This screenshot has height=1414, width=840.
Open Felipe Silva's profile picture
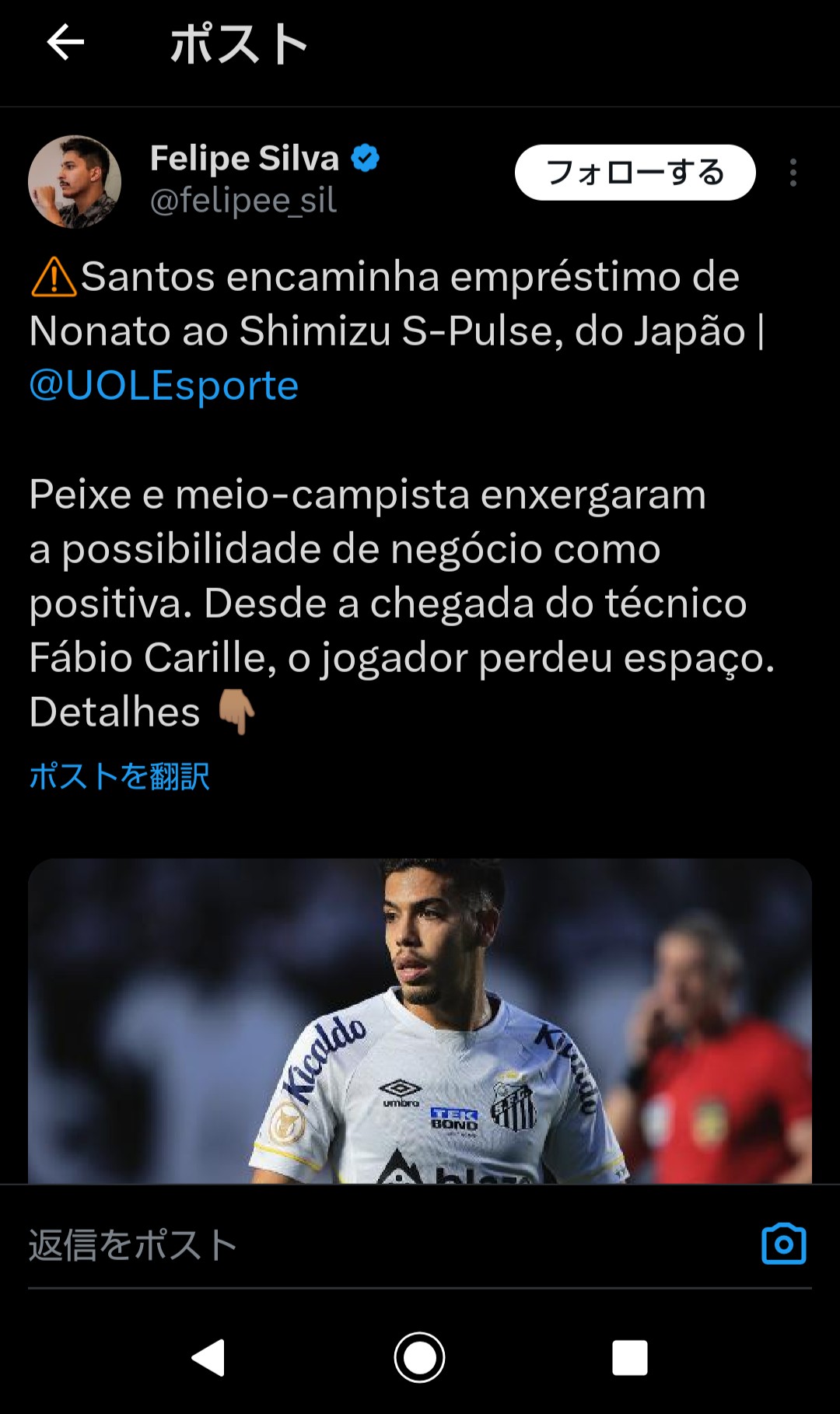click(x=75, y=182)
